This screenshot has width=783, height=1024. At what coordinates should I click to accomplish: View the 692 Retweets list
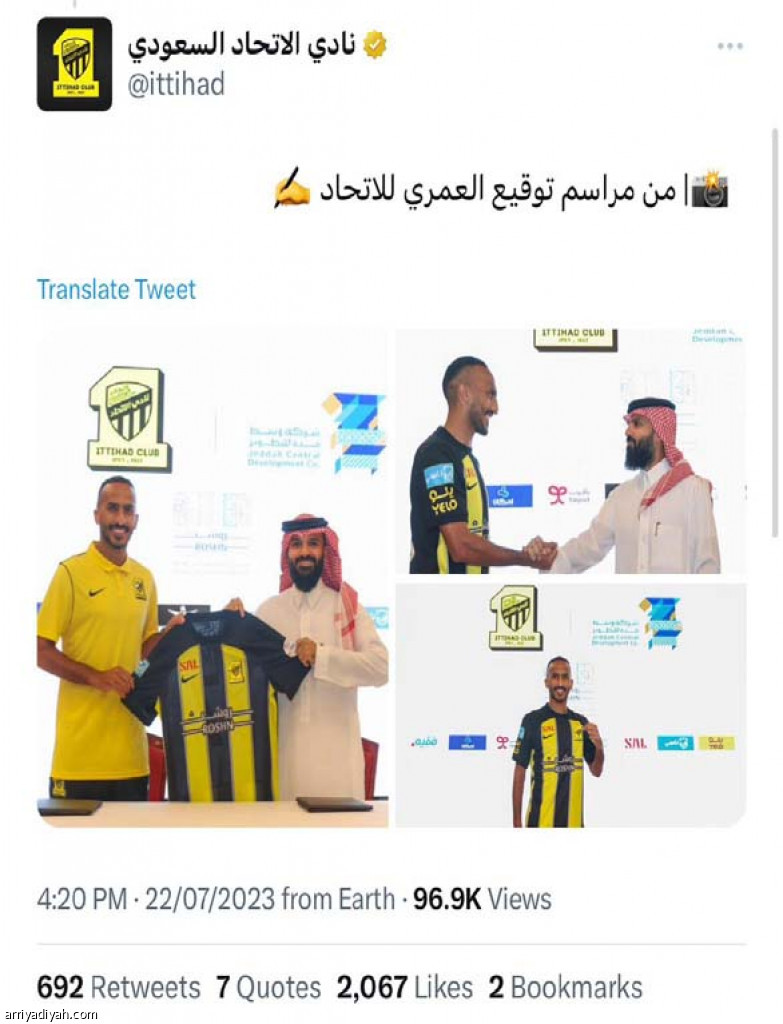coord(118,988)
